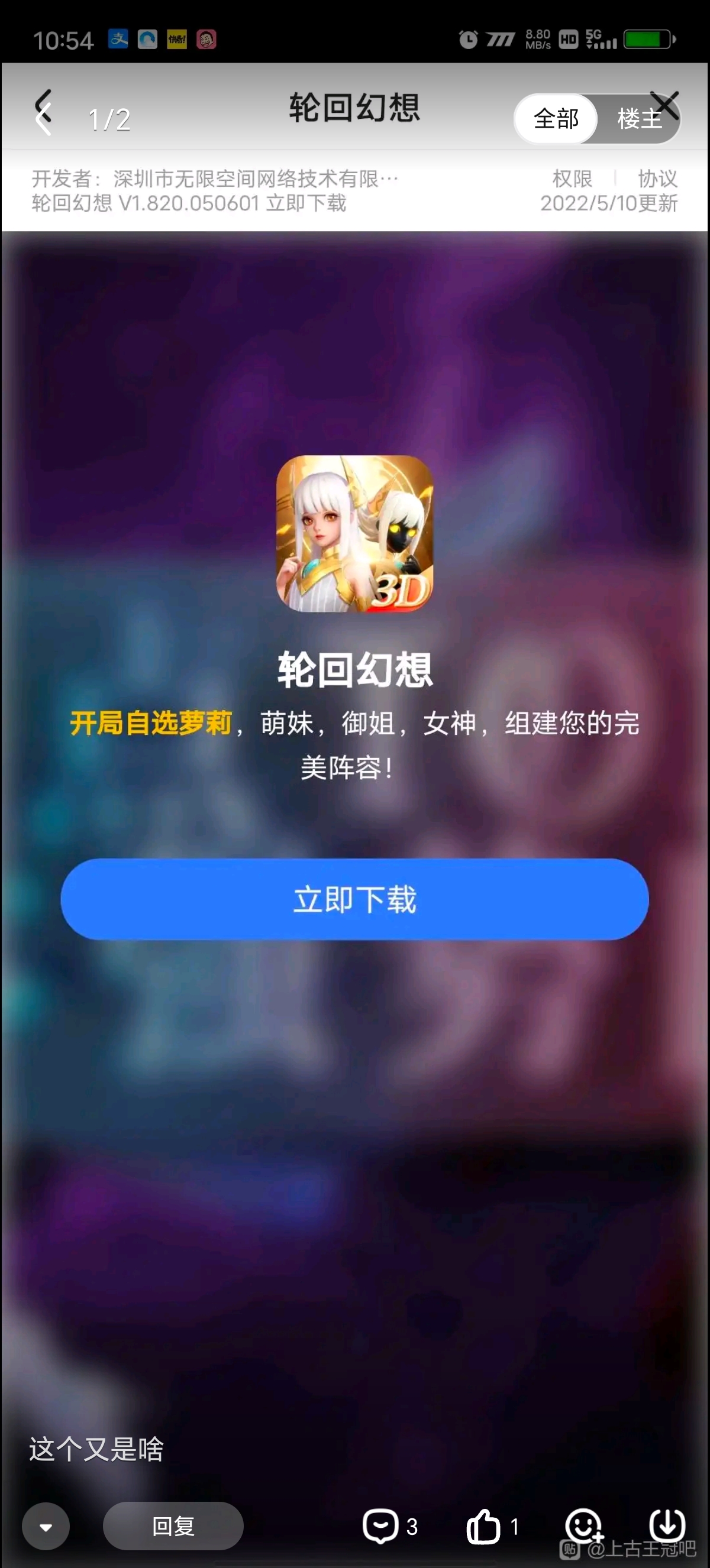Switch to the 全部 tab
Image resolution: width=710 pixels, height=1568 pixels.
point(556,119)
